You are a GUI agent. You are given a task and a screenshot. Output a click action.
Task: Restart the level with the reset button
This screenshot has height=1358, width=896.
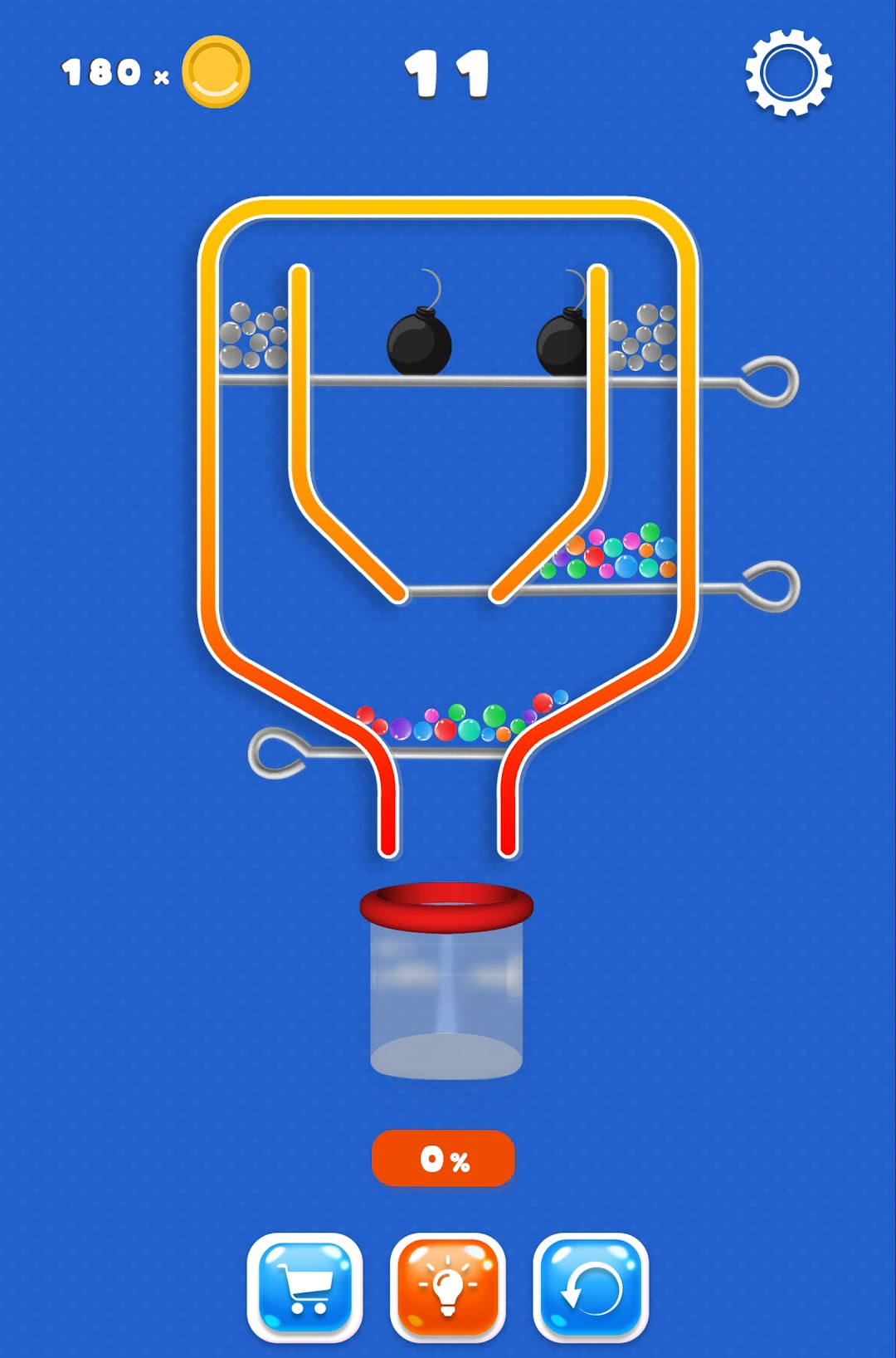591,1287
